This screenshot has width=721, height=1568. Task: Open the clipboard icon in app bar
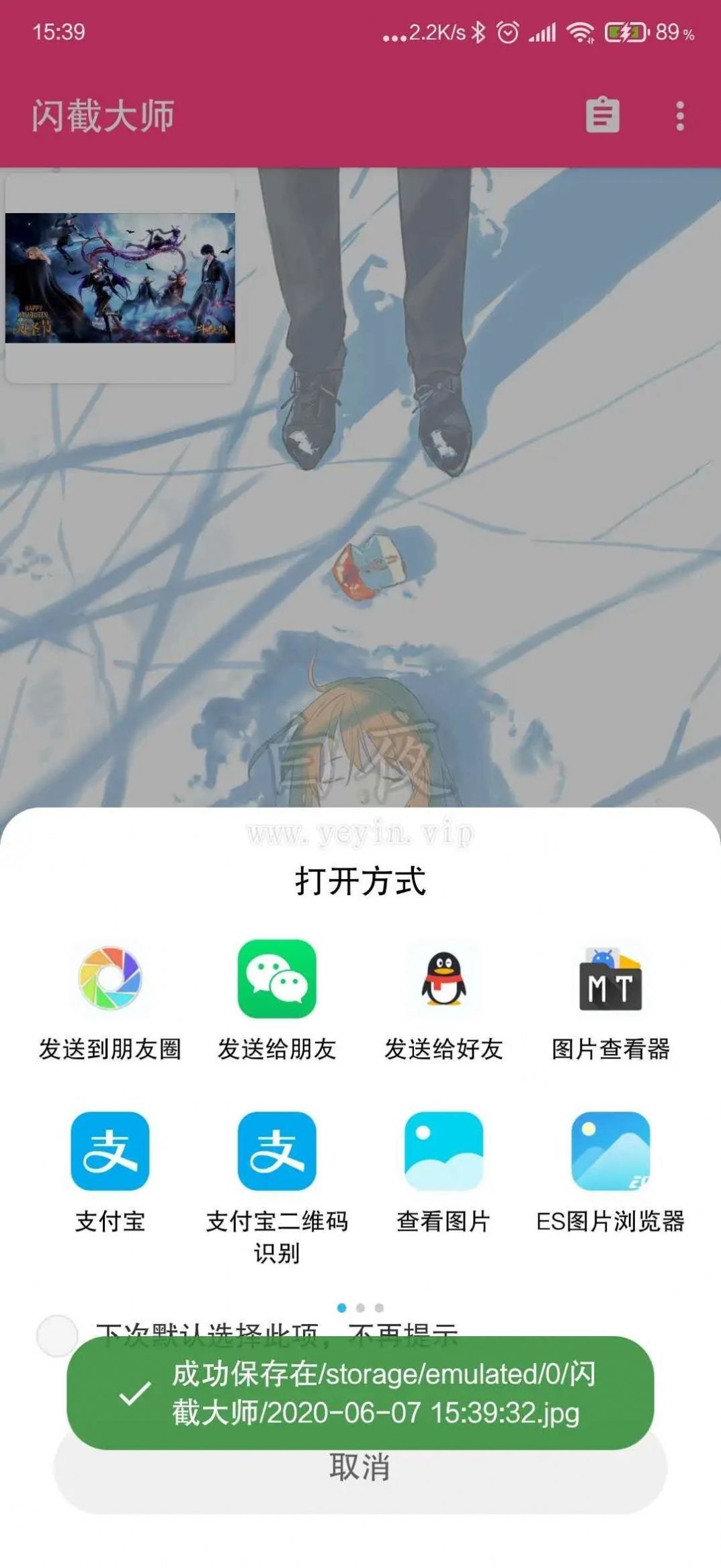click(x=602, y=116)
